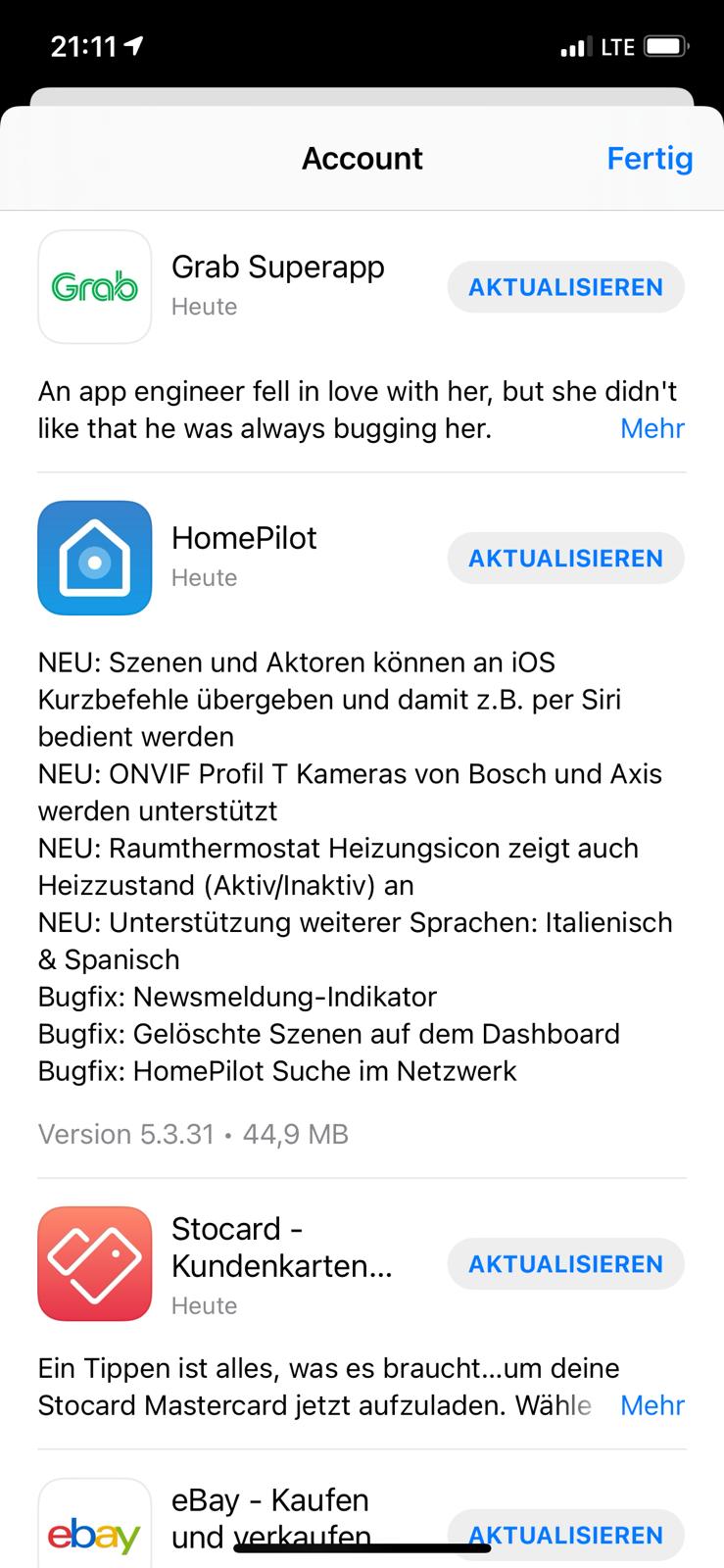724x1568 pixels.
Task: Update the eBay app
Action: 565,1534
